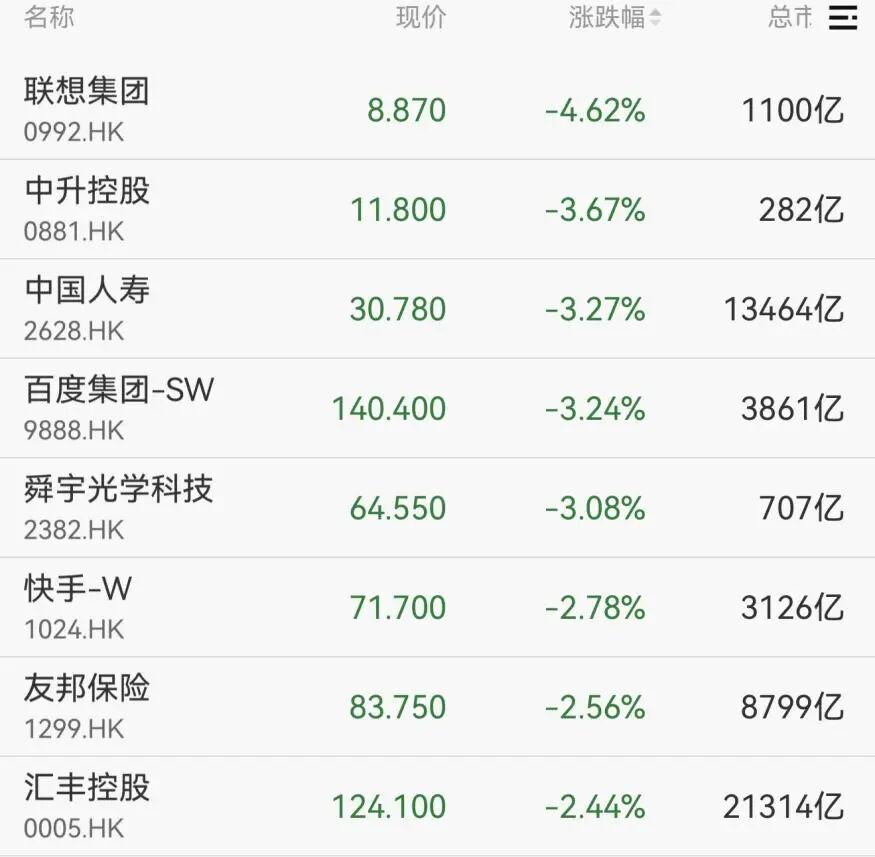View 快手-W 1024.HK details
Screen dimensions: 875x857
pyautogui.click(x=78, y=606)
